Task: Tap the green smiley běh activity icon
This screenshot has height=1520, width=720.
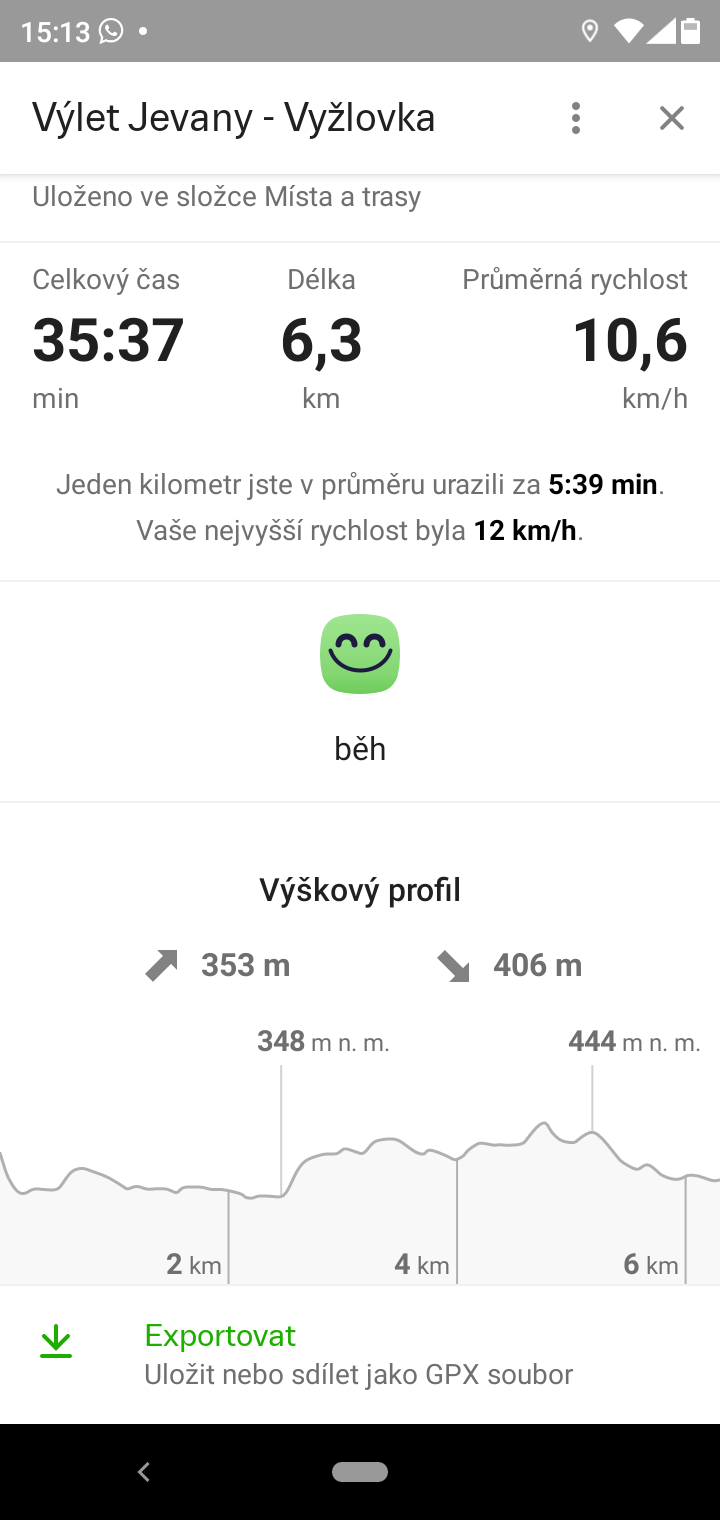Action: coord(360,654)
